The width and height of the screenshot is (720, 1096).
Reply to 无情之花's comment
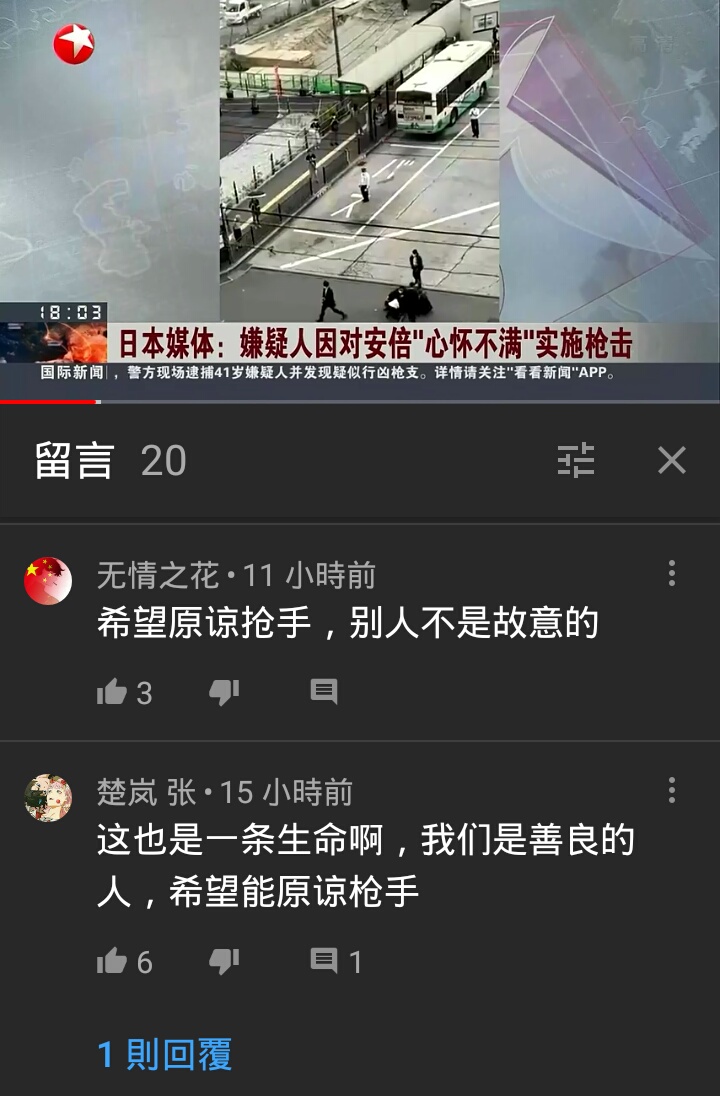324,692
